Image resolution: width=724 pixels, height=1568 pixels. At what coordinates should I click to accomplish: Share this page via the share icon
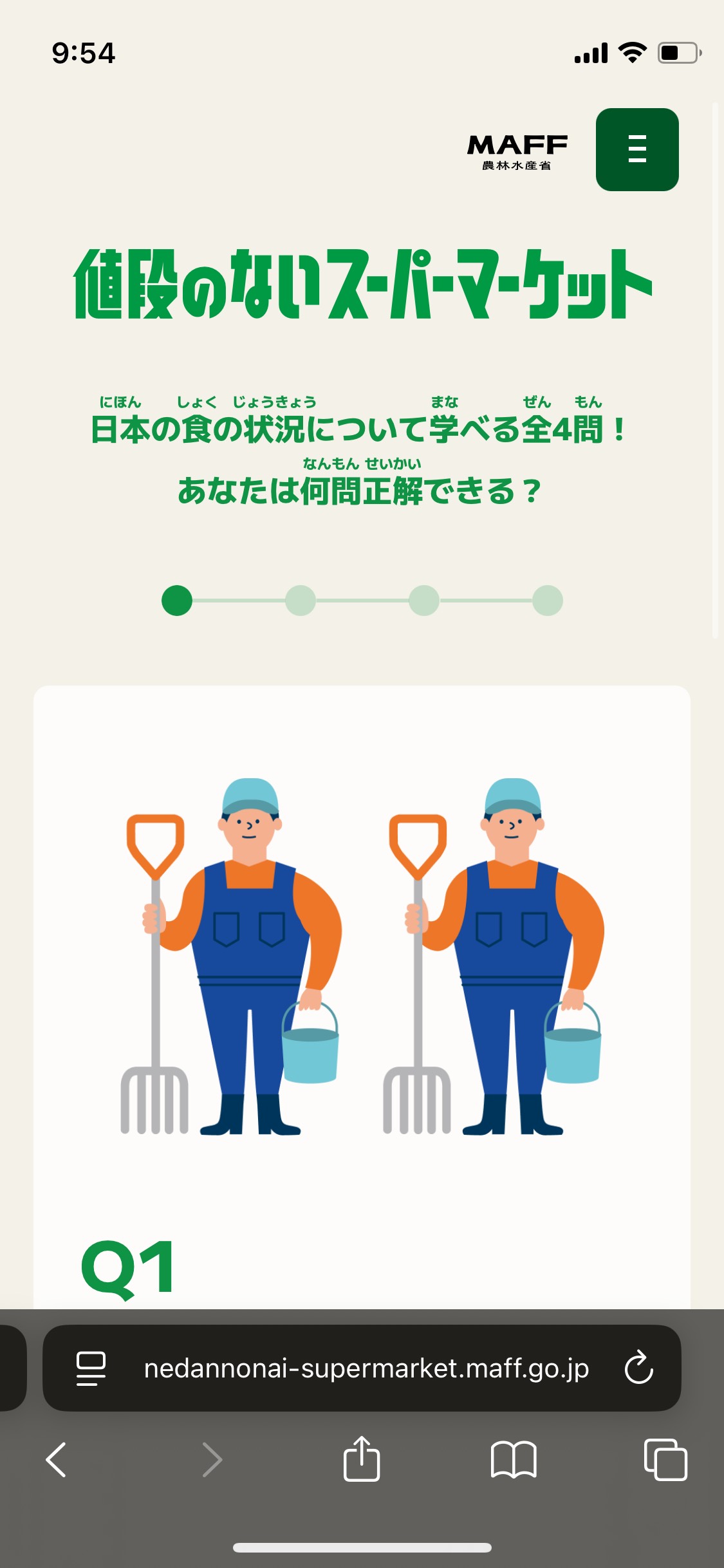click(362, 1459)
